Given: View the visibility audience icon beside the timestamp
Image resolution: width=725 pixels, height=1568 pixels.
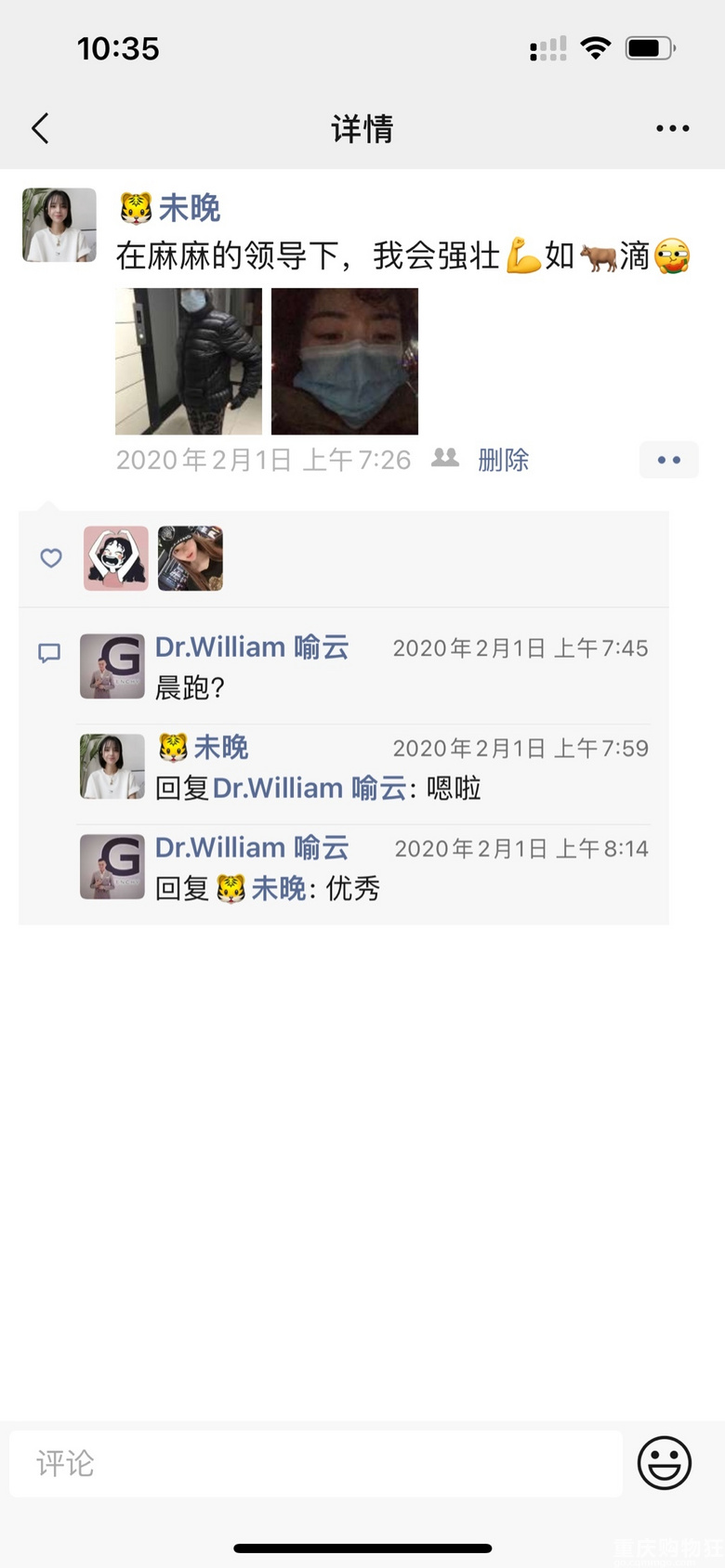Looking at the screenshot, I should point(445,457).
